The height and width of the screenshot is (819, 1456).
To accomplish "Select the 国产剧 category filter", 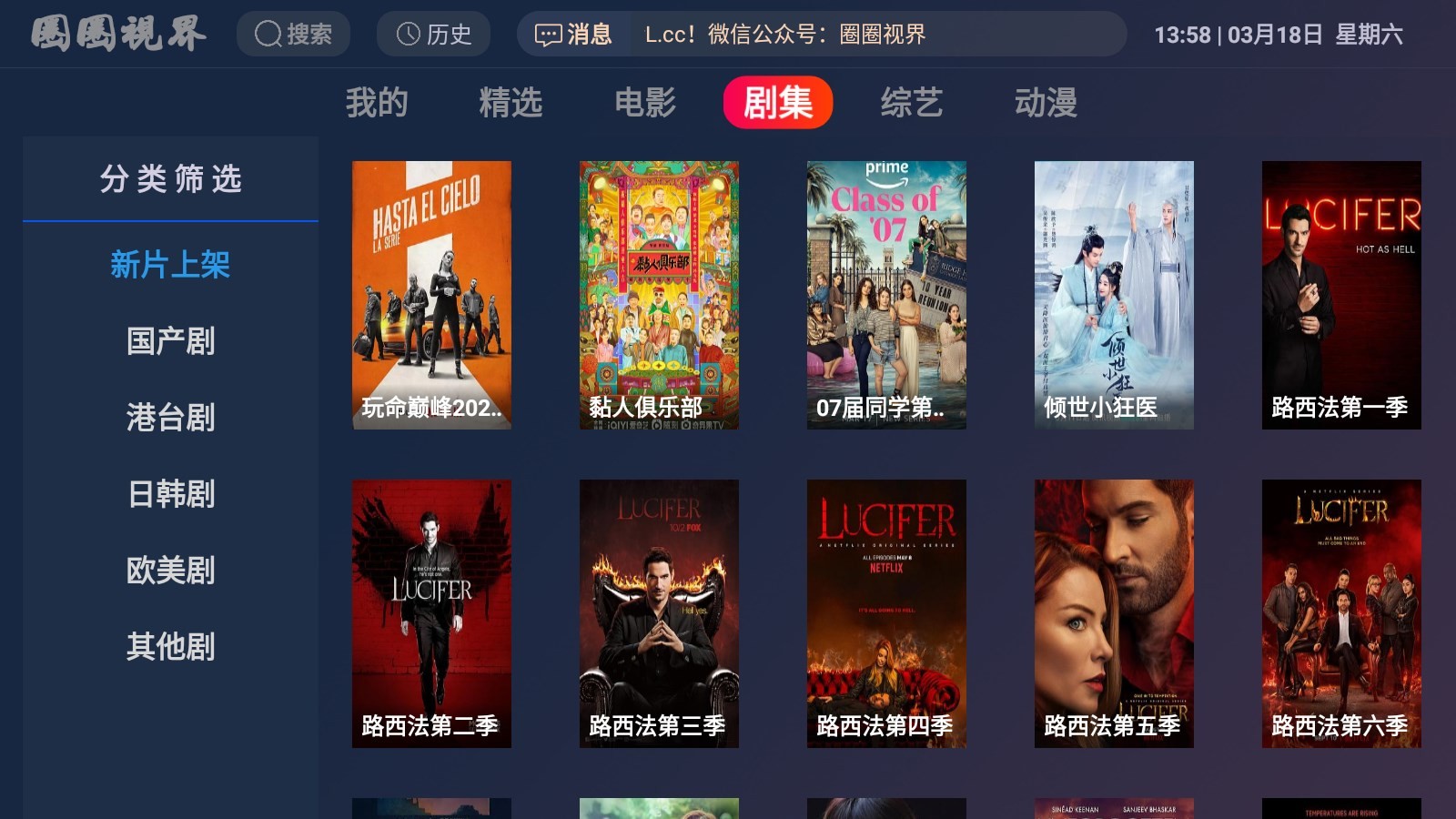I will pos(170,341).
